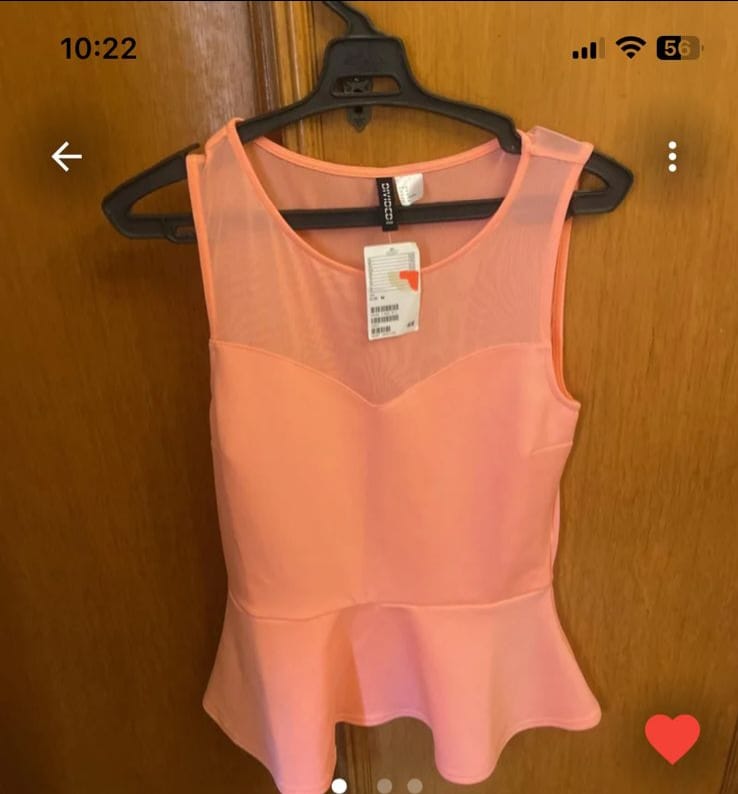The height and width of the screenshot is (794, 738).
Task: Tap the cellular signal bars indicator
Action: coord(585,46)
